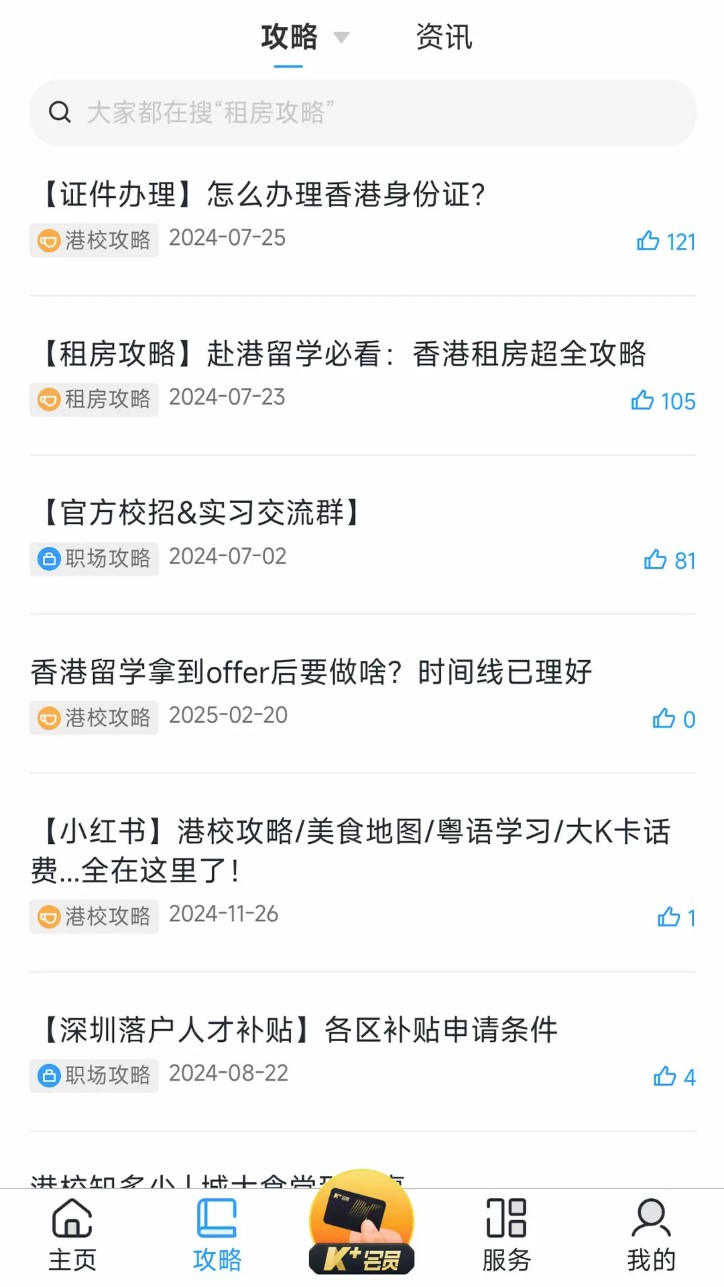The height and width of the screenshot is (1287, 724).
Task: Expand the dropdown arrow next to 攻略
Action: [x=341, y=36]
